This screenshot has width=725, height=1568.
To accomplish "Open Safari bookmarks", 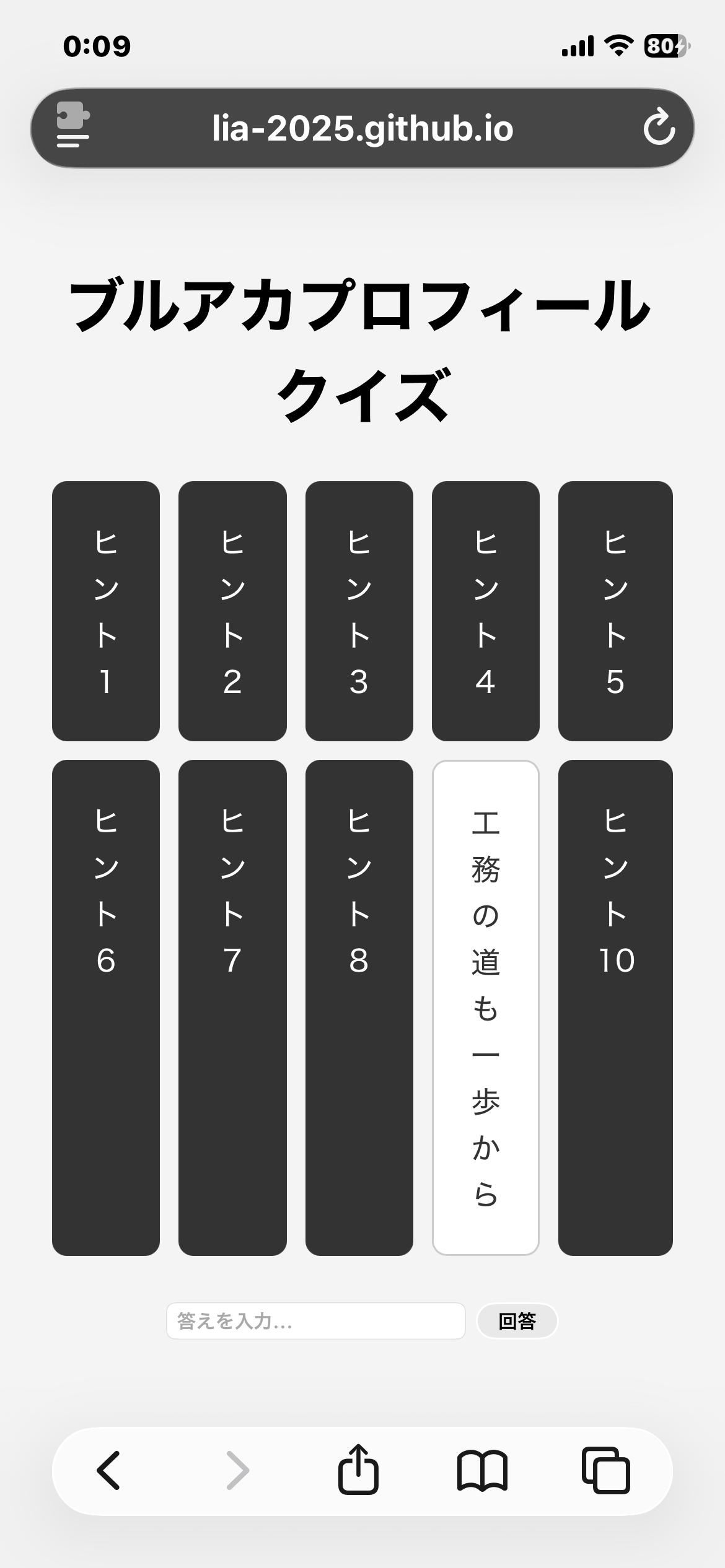I will (x=482, y=1470).
